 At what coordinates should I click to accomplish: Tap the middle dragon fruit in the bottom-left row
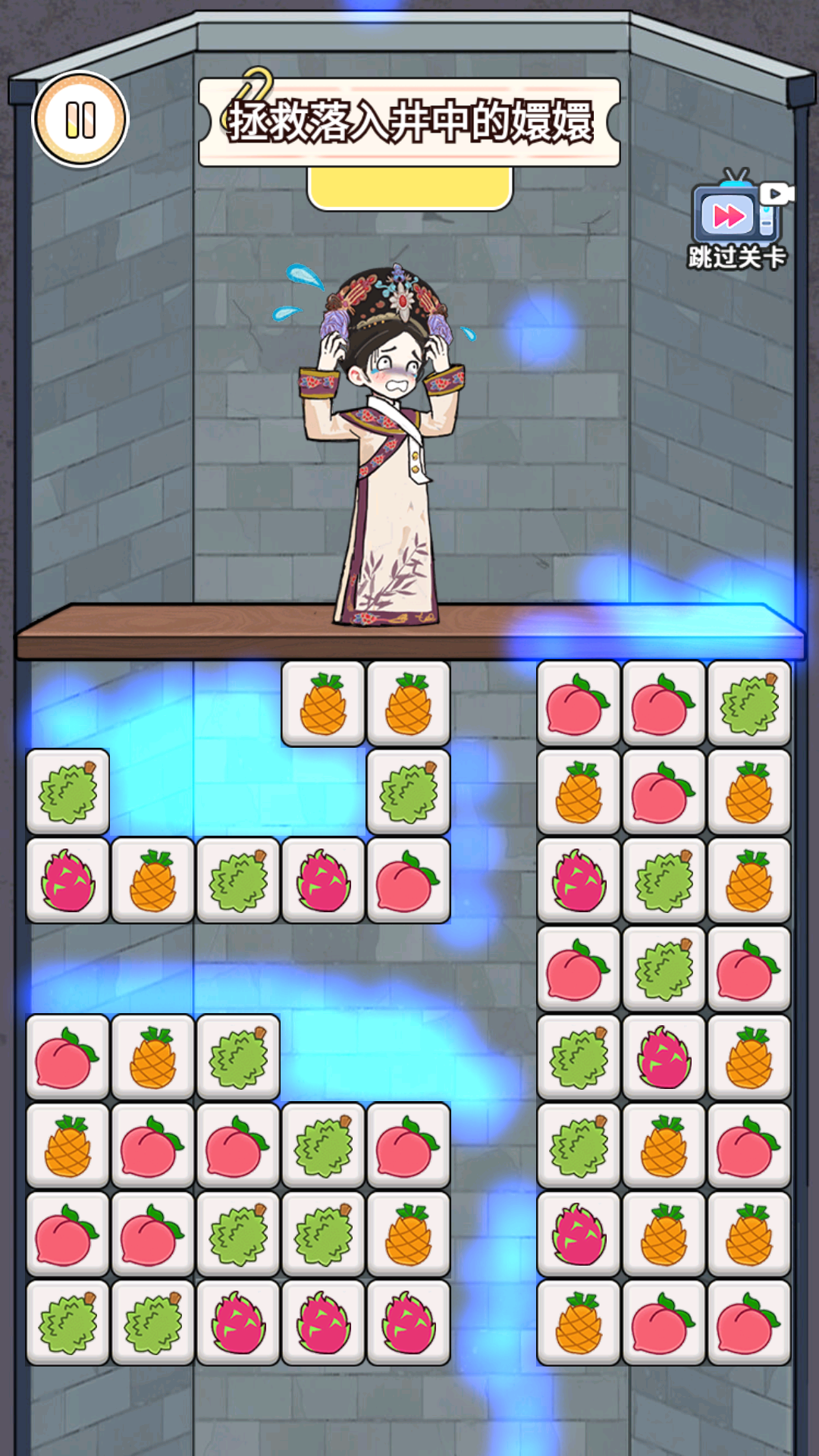click(323, 1323)
